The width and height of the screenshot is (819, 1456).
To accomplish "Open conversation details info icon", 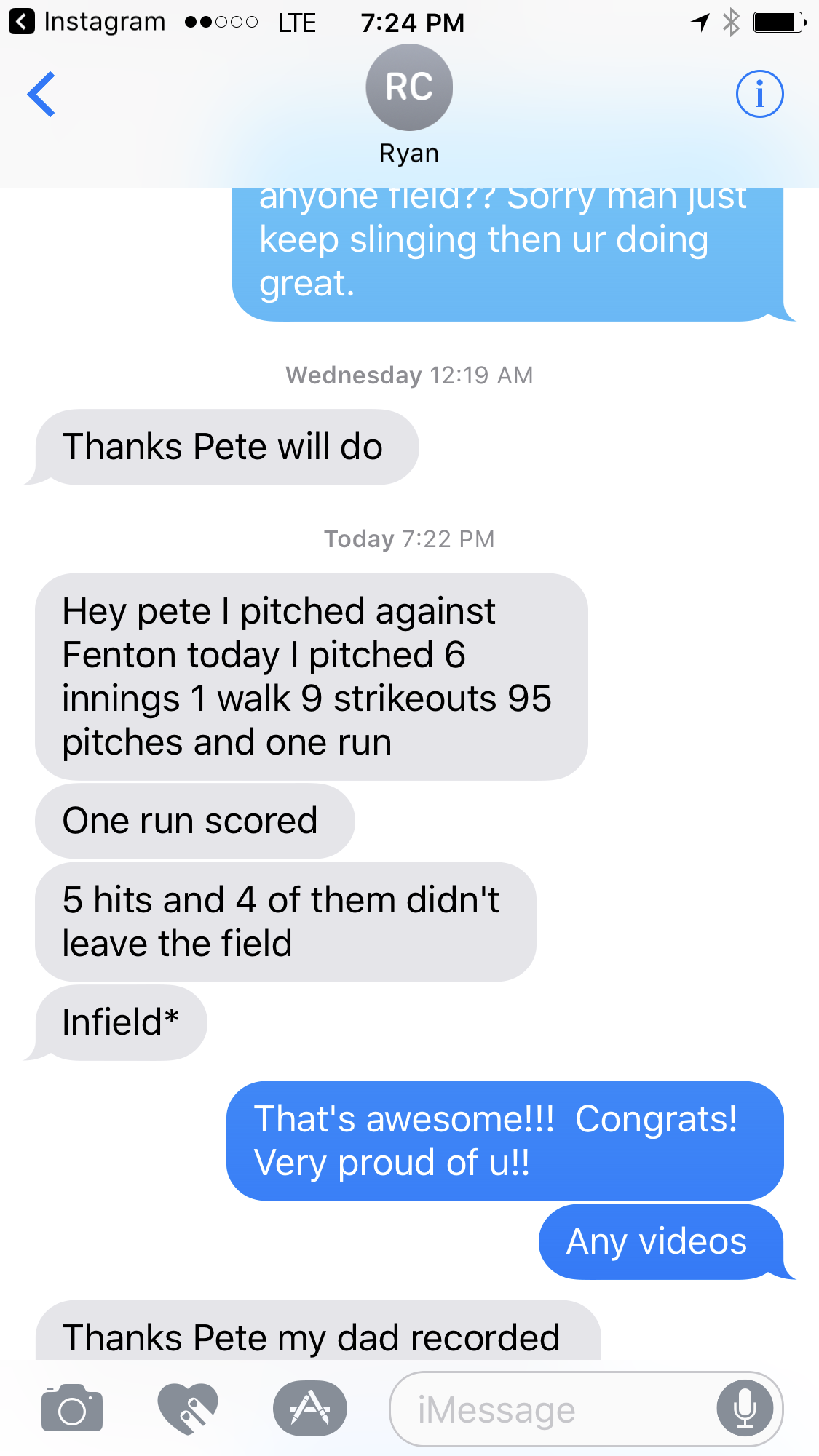I will point(759,94).
